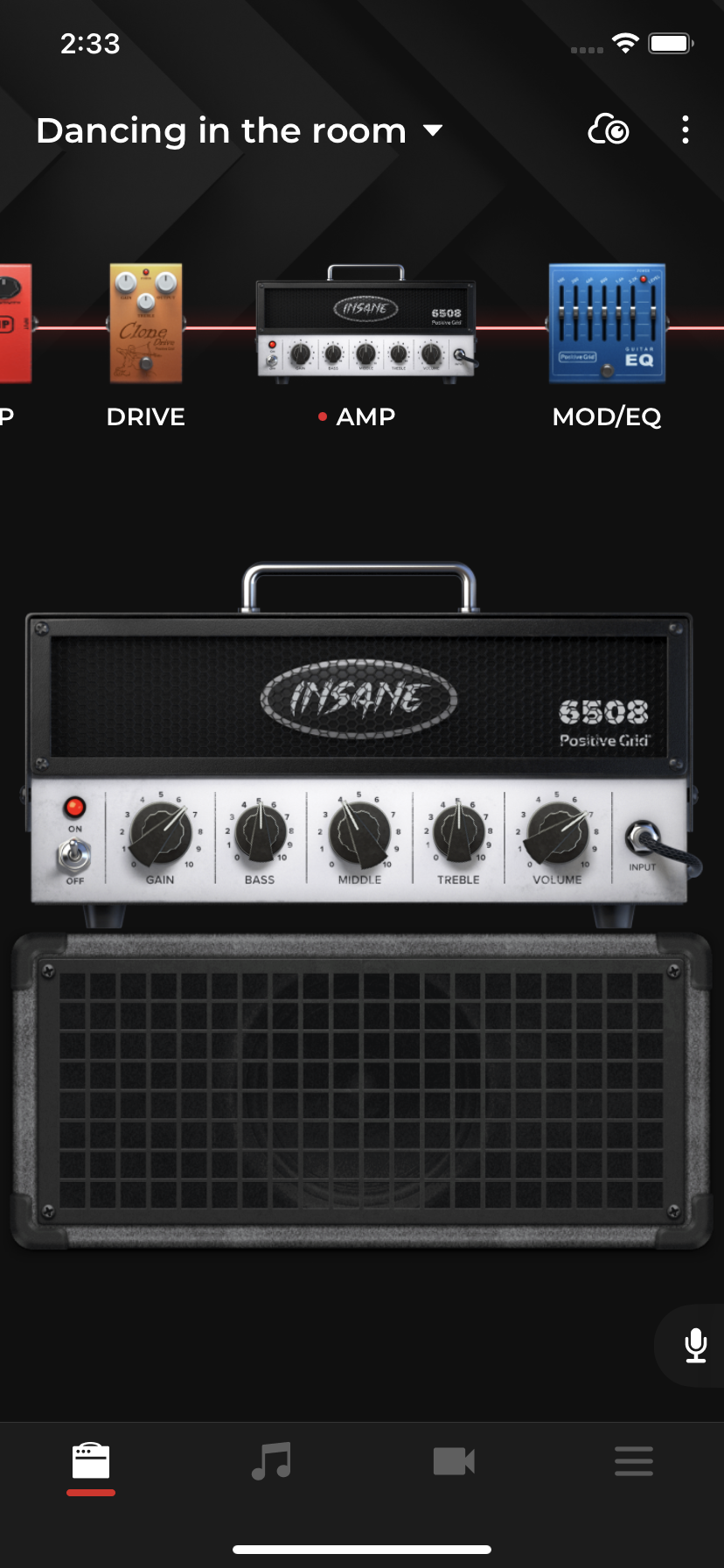Screen dimensions: 724x1568
Task: Open the AMP category selector
Action: [365, 417]
